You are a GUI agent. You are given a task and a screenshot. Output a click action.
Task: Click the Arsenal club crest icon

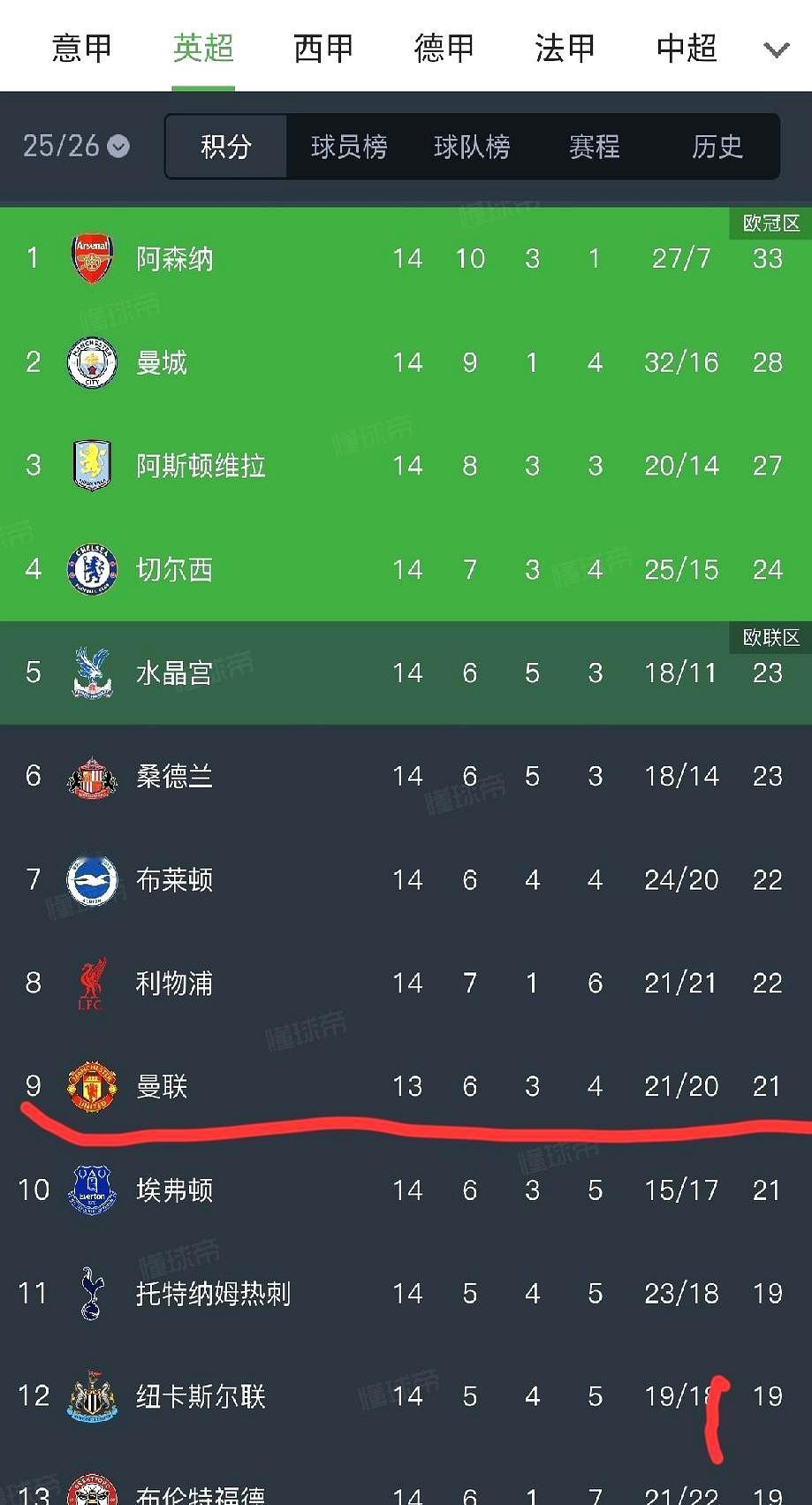pyautogui.click(x=92, y=258)
